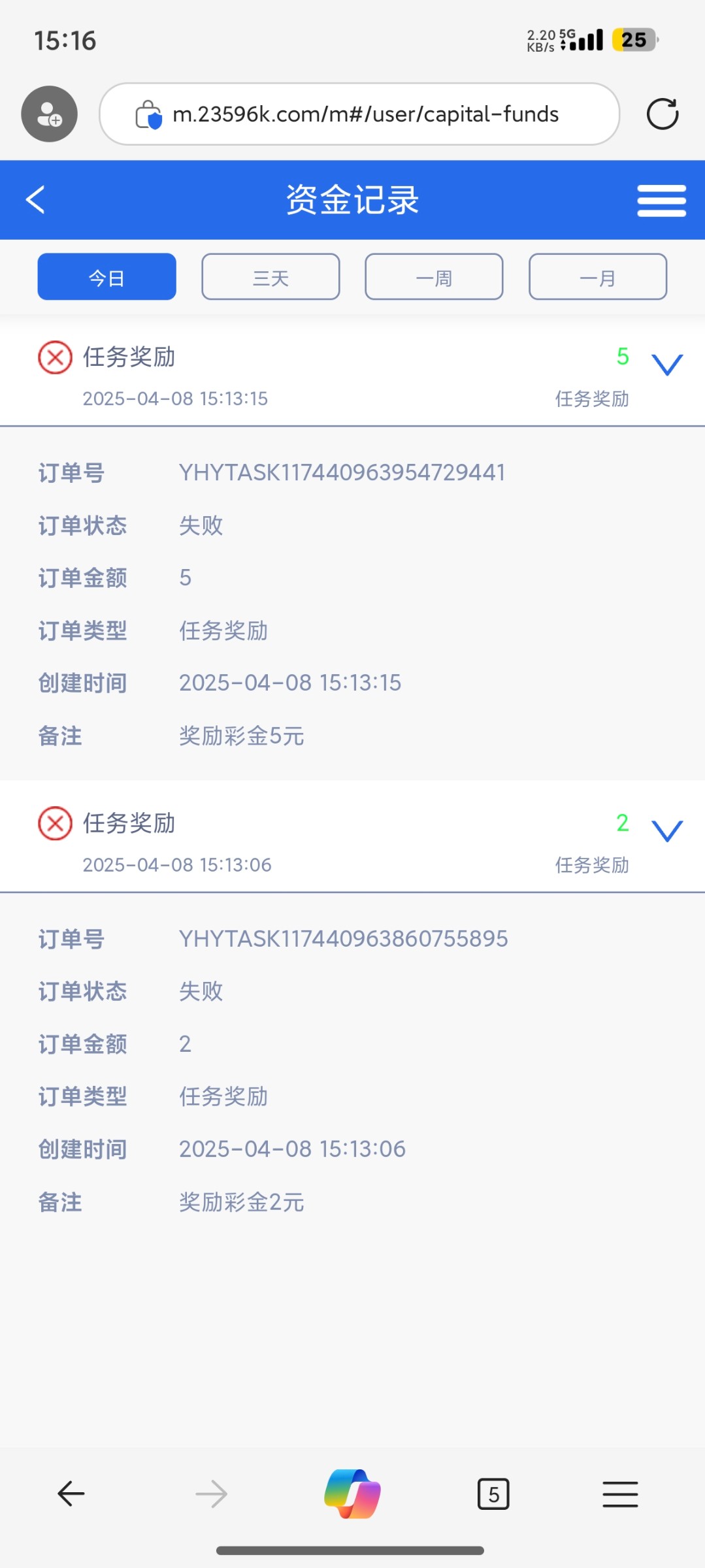Open the tab switcher showing 5 tabs
Screen dimensions: 705x1568
[x=493, y=1494]
